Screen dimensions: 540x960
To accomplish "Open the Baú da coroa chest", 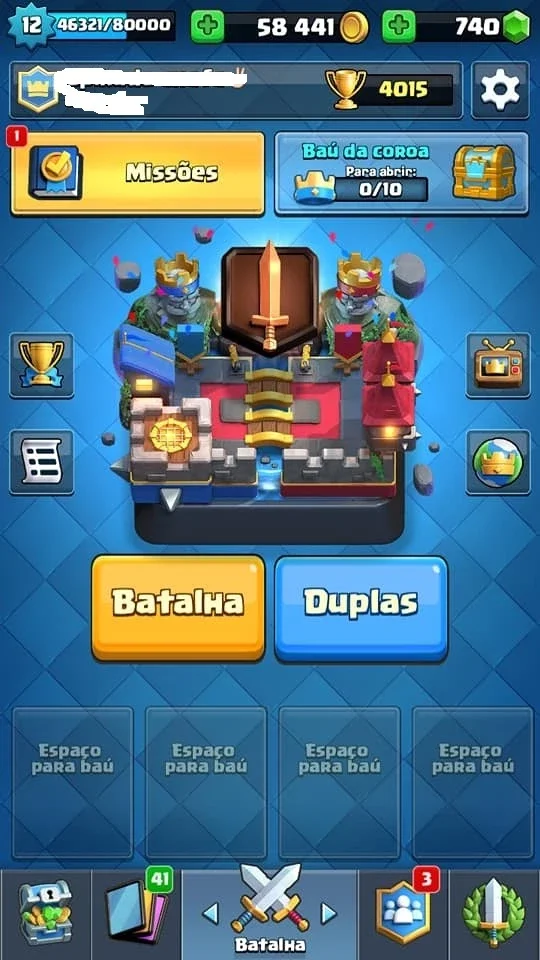I will click(402, 173).
